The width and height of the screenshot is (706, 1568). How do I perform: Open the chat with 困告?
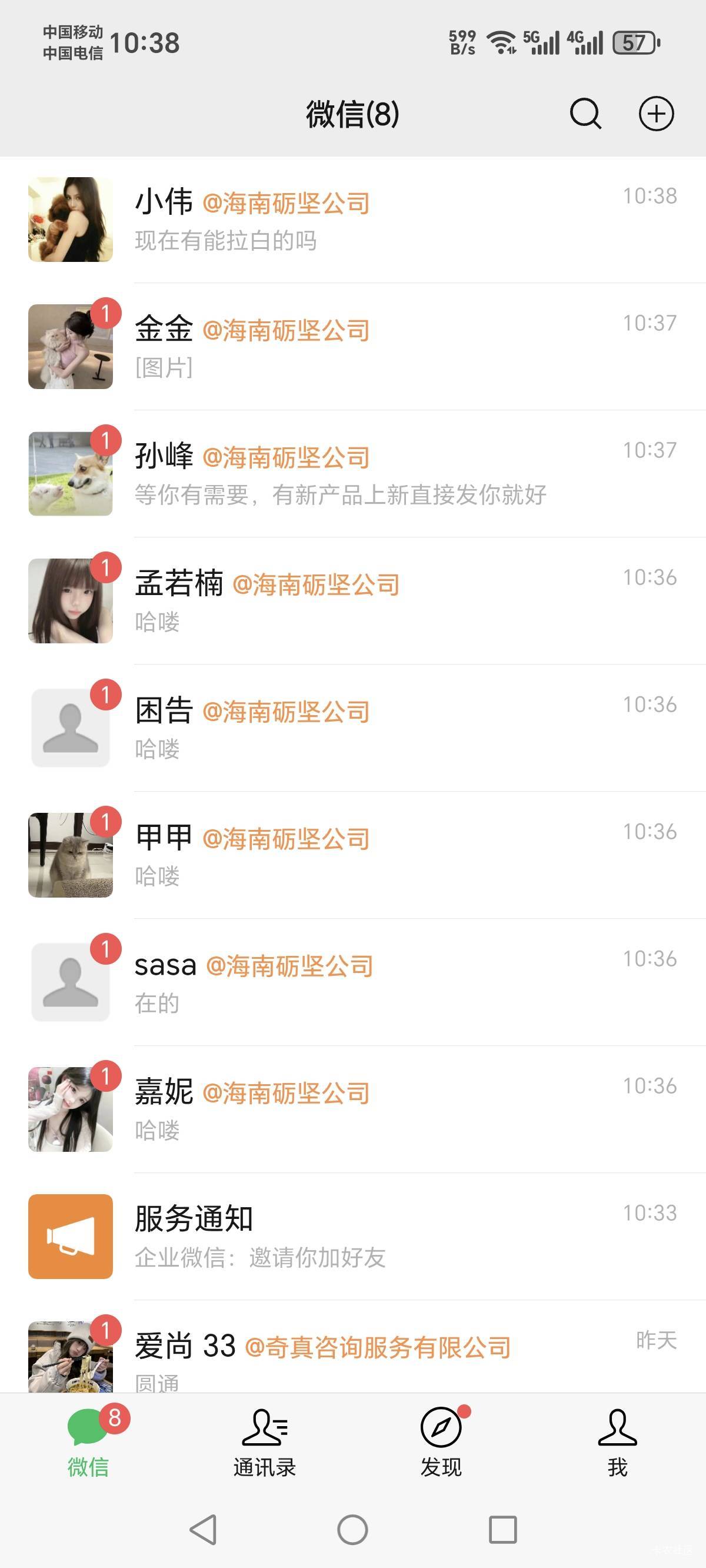click(x=353, y=729)
